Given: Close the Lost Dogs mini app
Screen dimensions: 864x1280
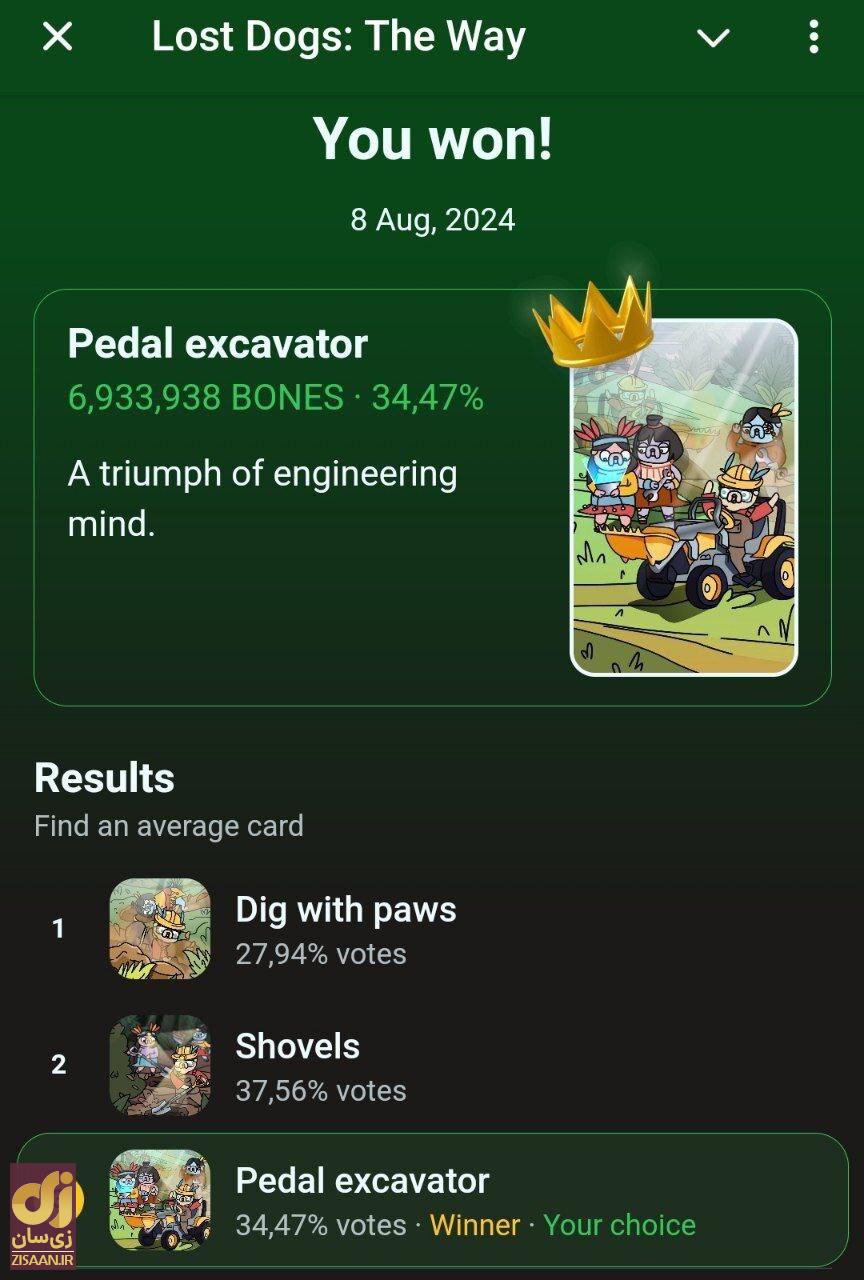Looking at the screenshot, I should coord(58,38).
